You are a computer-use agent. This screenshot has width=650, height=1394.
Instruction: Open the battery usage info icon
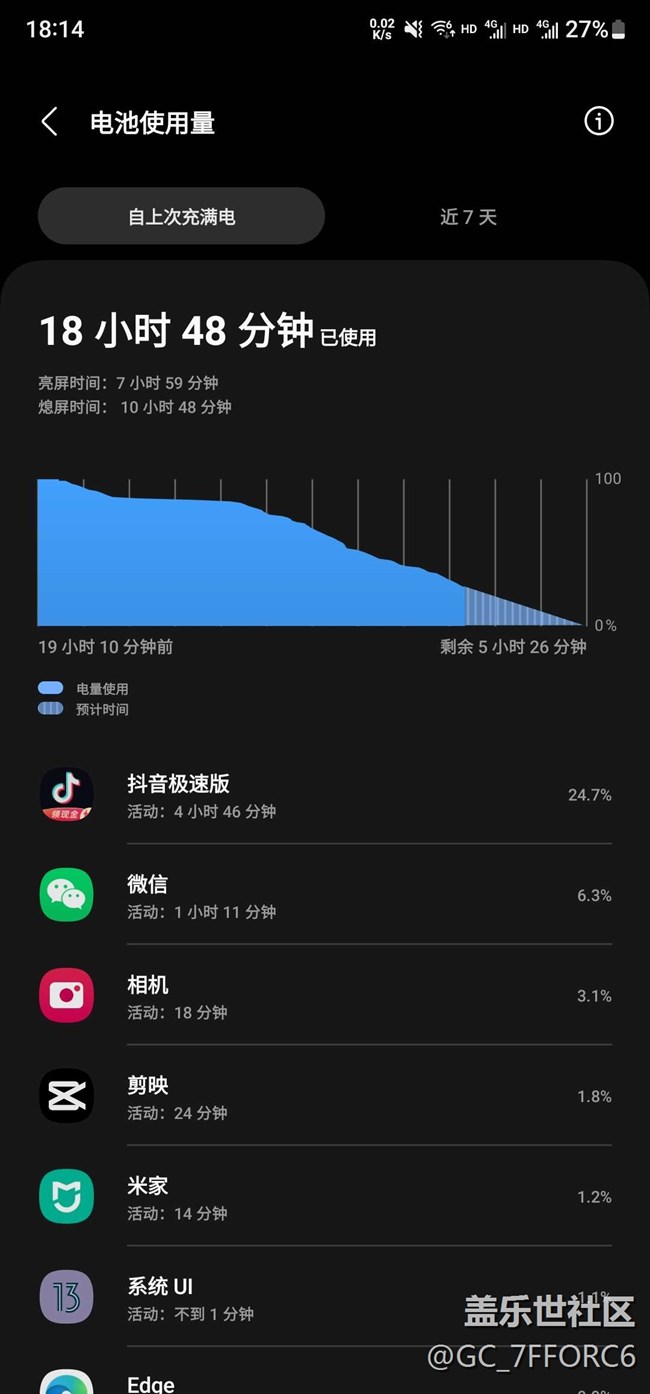598,121
